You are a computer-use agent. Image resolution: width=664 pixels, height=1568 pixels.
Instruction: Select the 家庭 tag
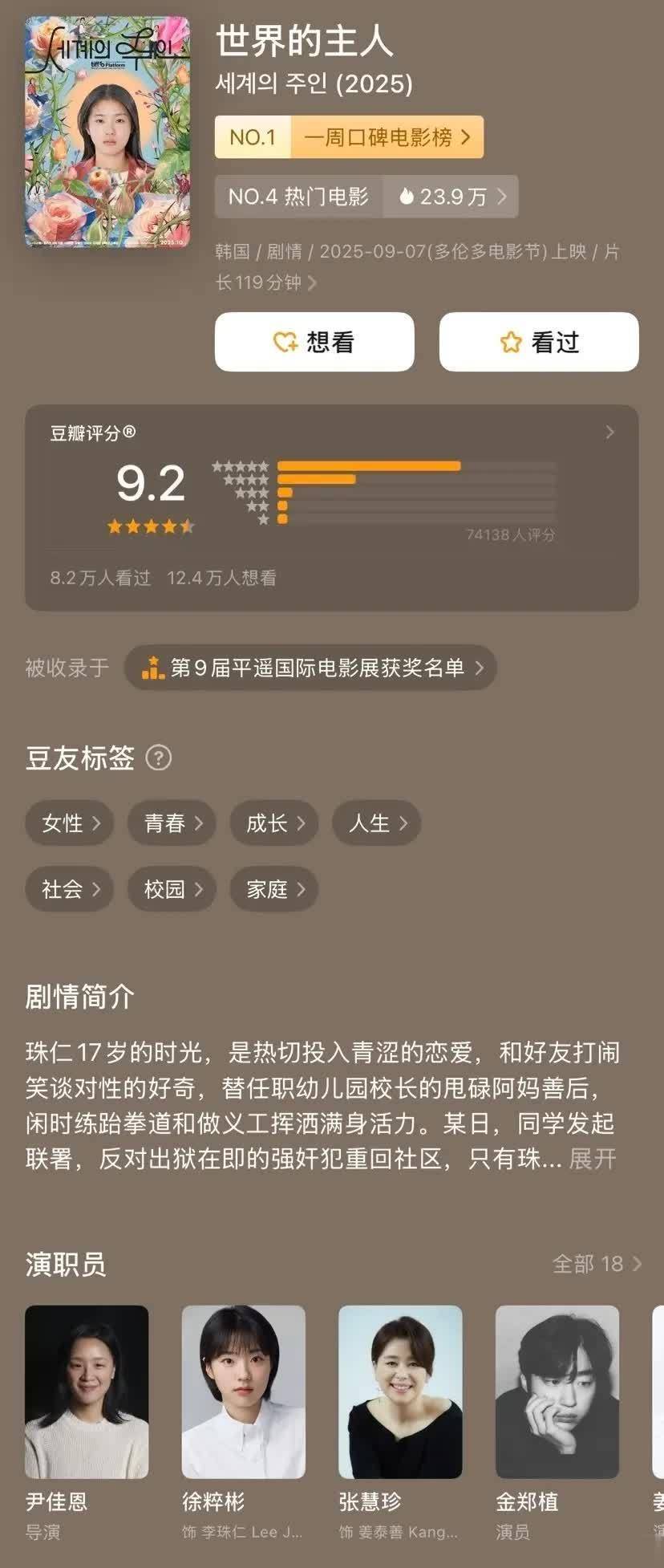pos(274,889)
